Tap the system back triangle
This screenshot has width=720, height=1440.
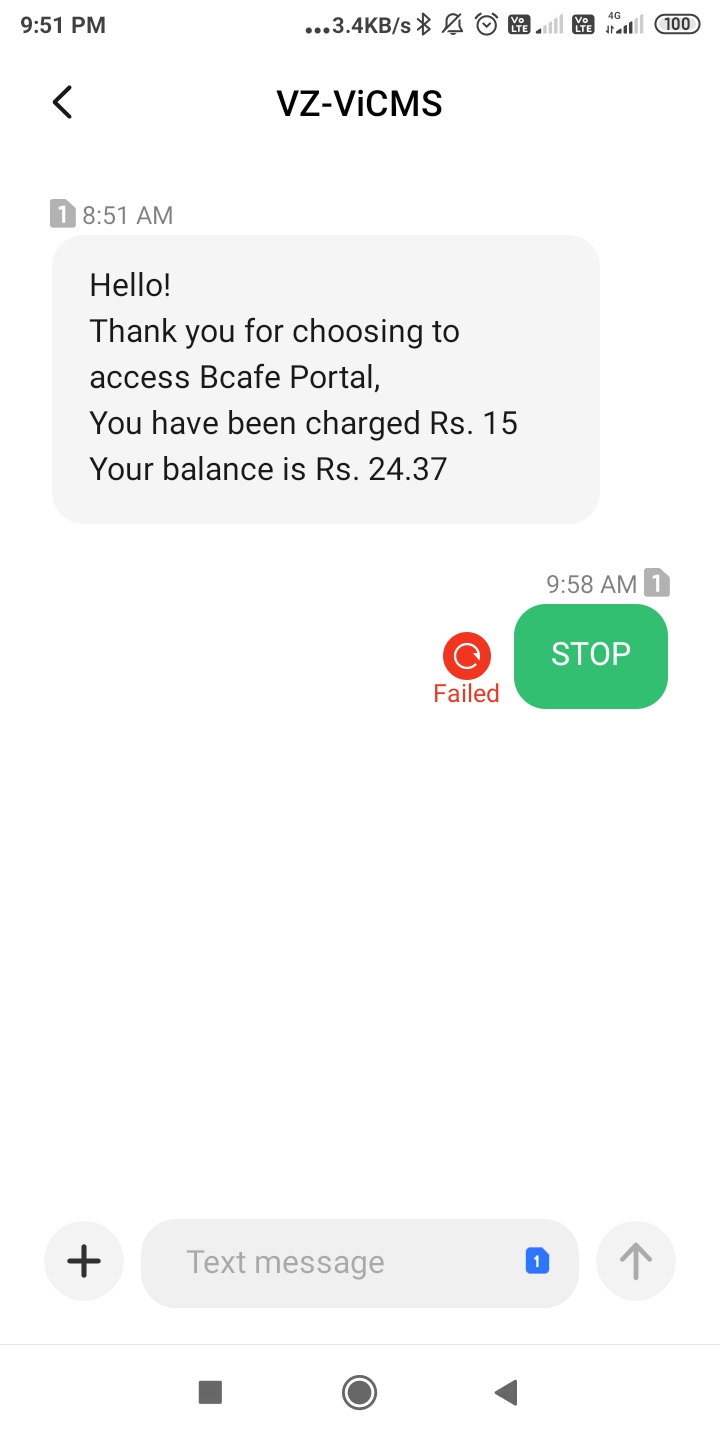pos(506,1392)
